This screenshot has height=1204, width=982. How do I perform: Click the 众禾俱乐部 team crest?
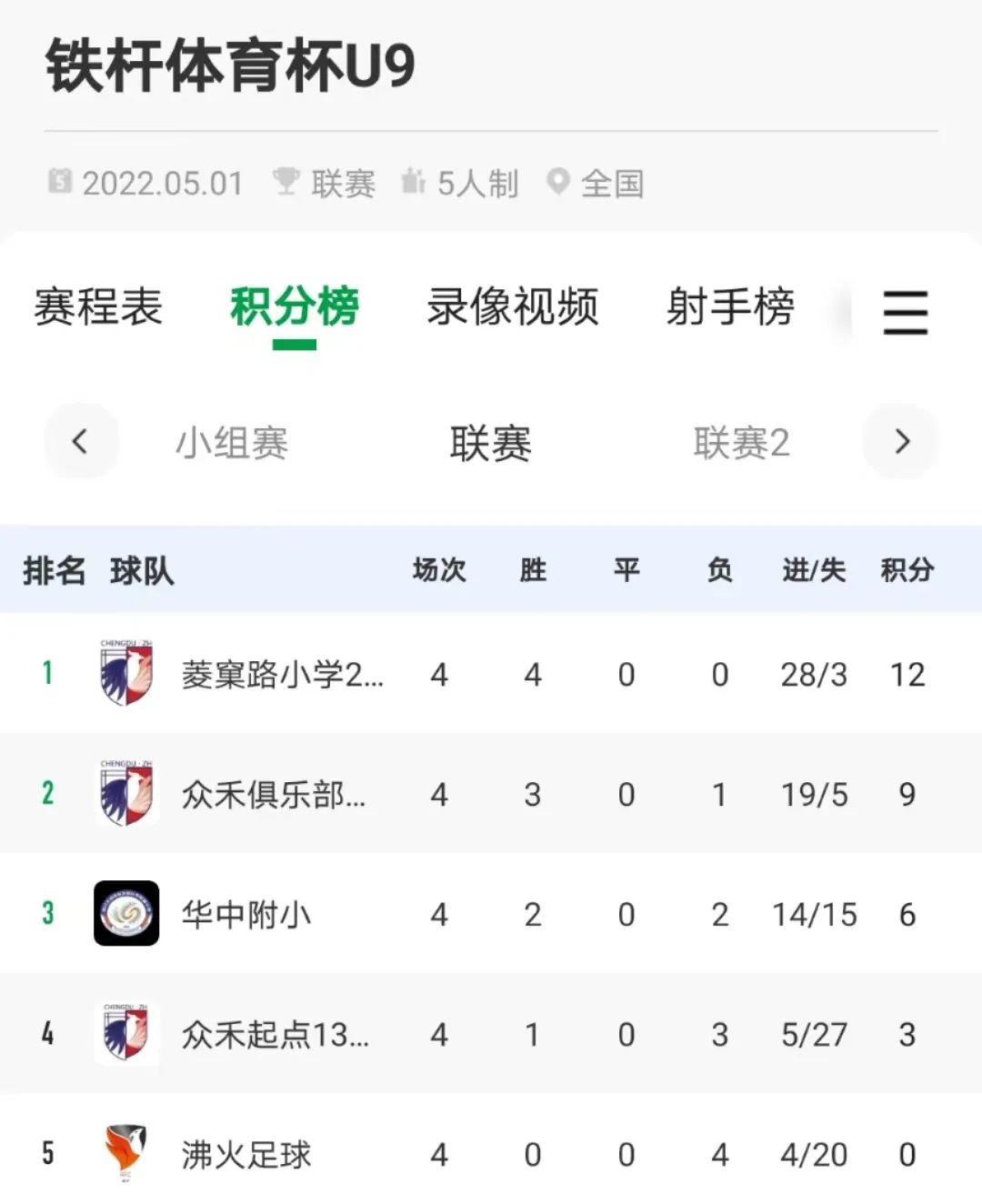pyautogui.click(x=125, y=794)
